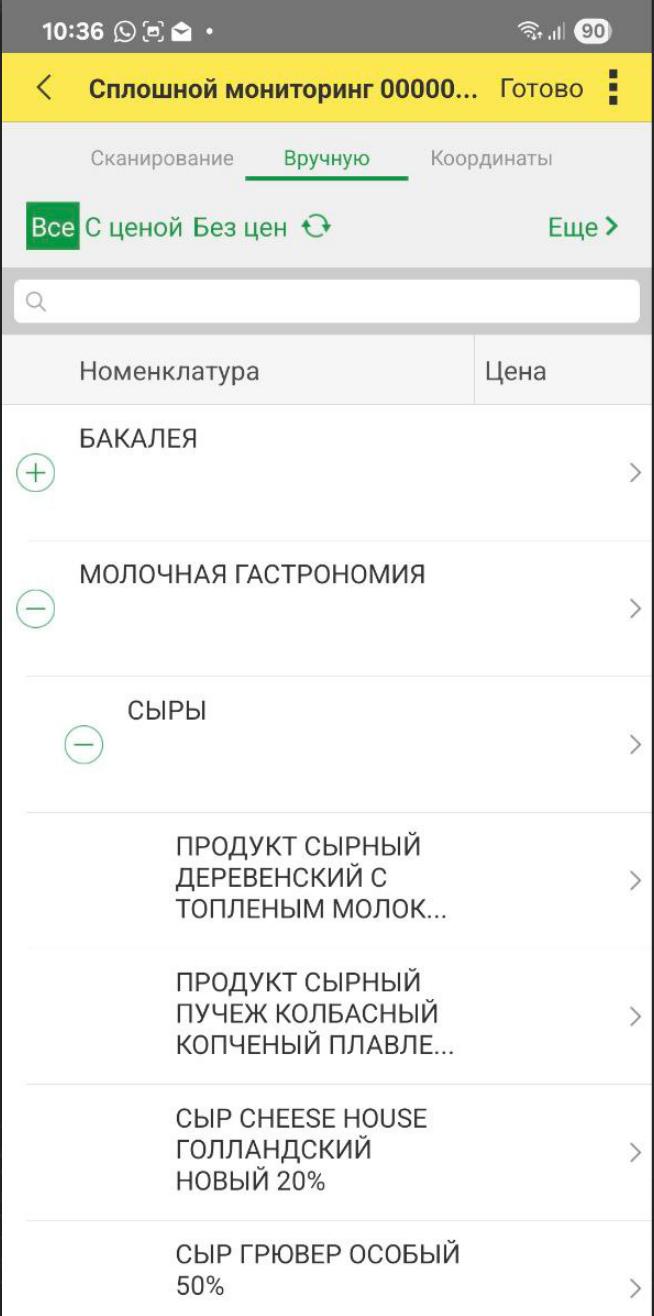The width and height of the screenshot is (654, 1316).
Task: Switch to the Сканирование tab
Action: pyautogui.click(x=162, y=158)
